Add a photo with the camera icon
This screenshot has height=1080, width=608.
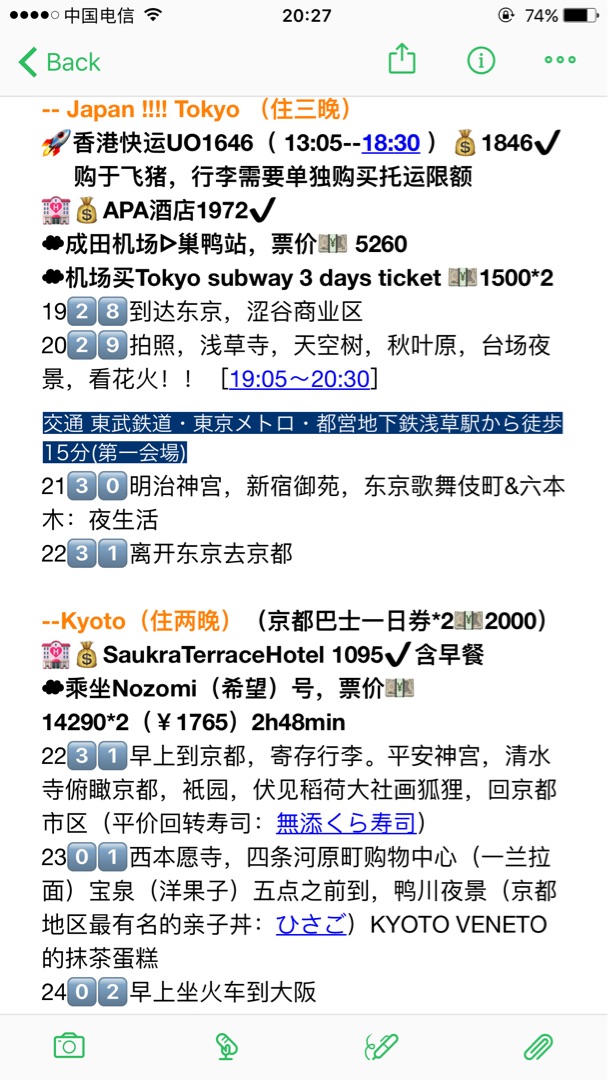69,1046
